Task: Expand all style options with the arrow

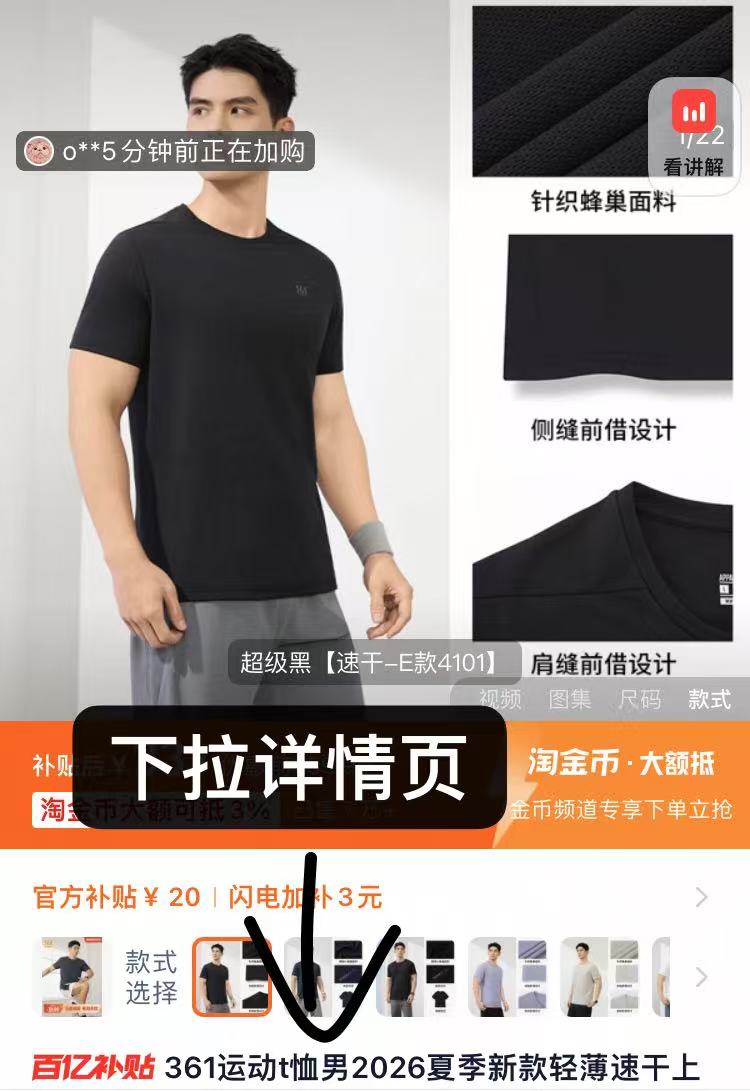Action: point(702,976)
